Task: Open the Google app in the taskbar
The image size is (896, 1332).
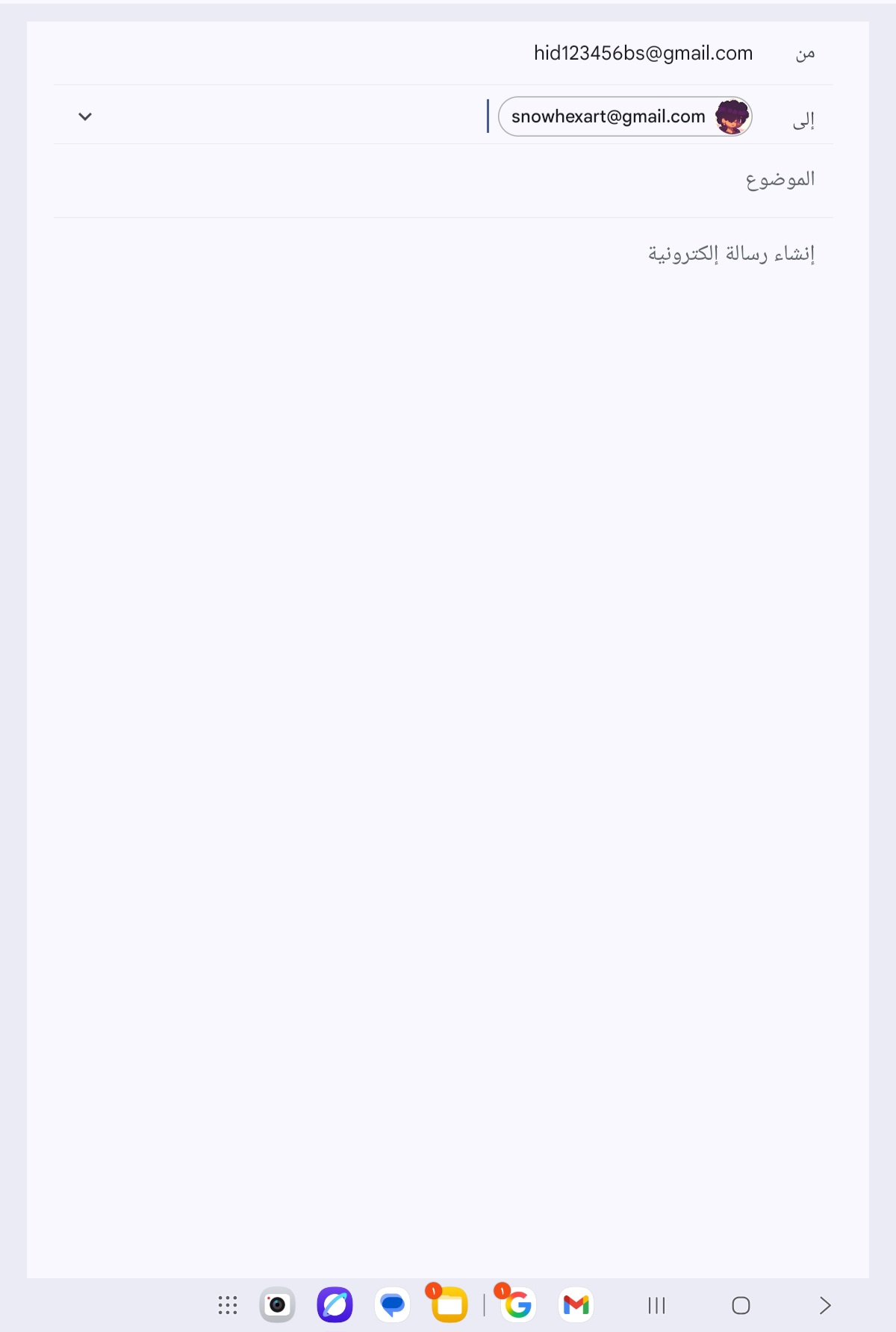Action: tap(518, 1304)
